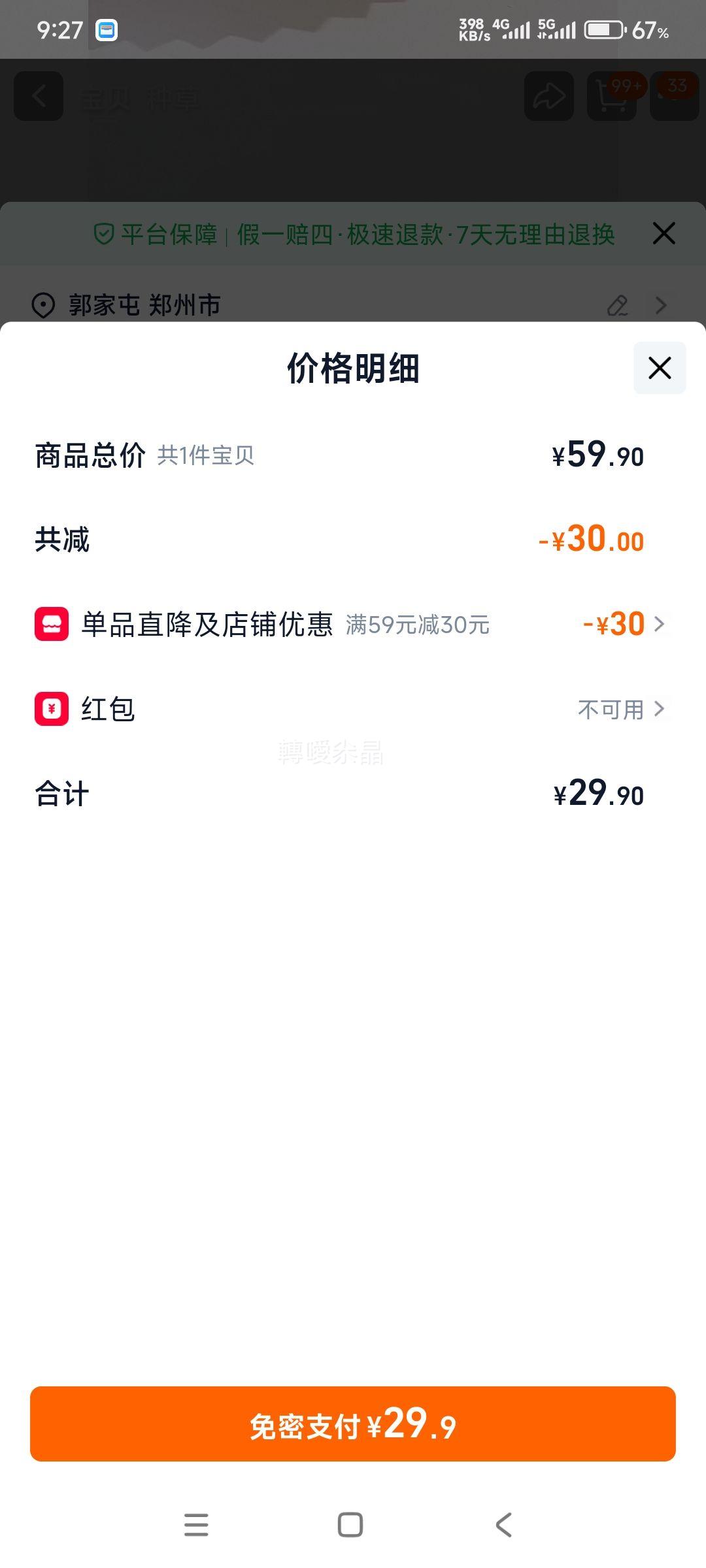
Task: Expand the 郭家屯 郑州市 address row
Action: (660, 305)
